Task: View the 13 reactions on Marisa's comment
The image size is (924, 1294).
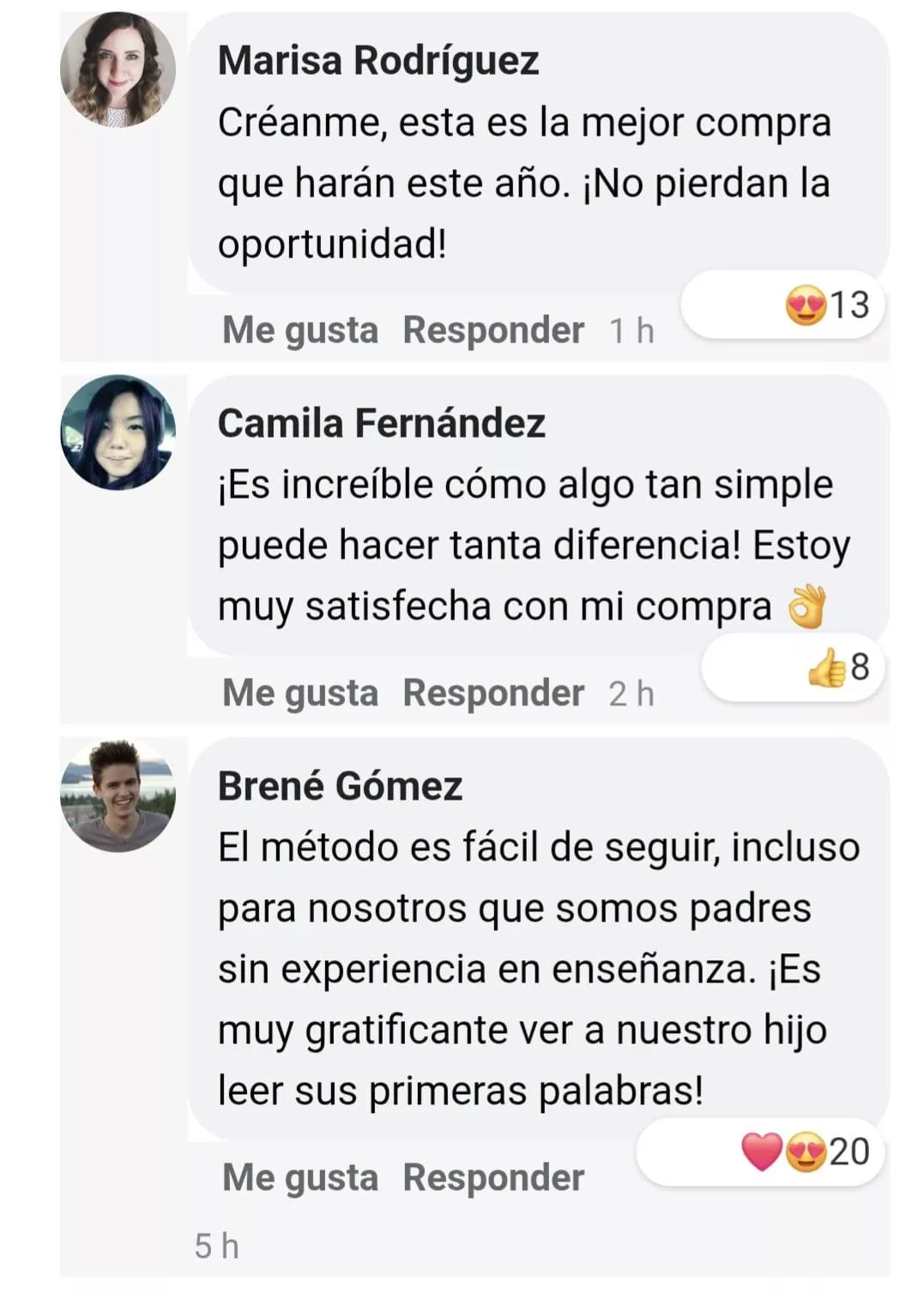Action: coord(828,305)
